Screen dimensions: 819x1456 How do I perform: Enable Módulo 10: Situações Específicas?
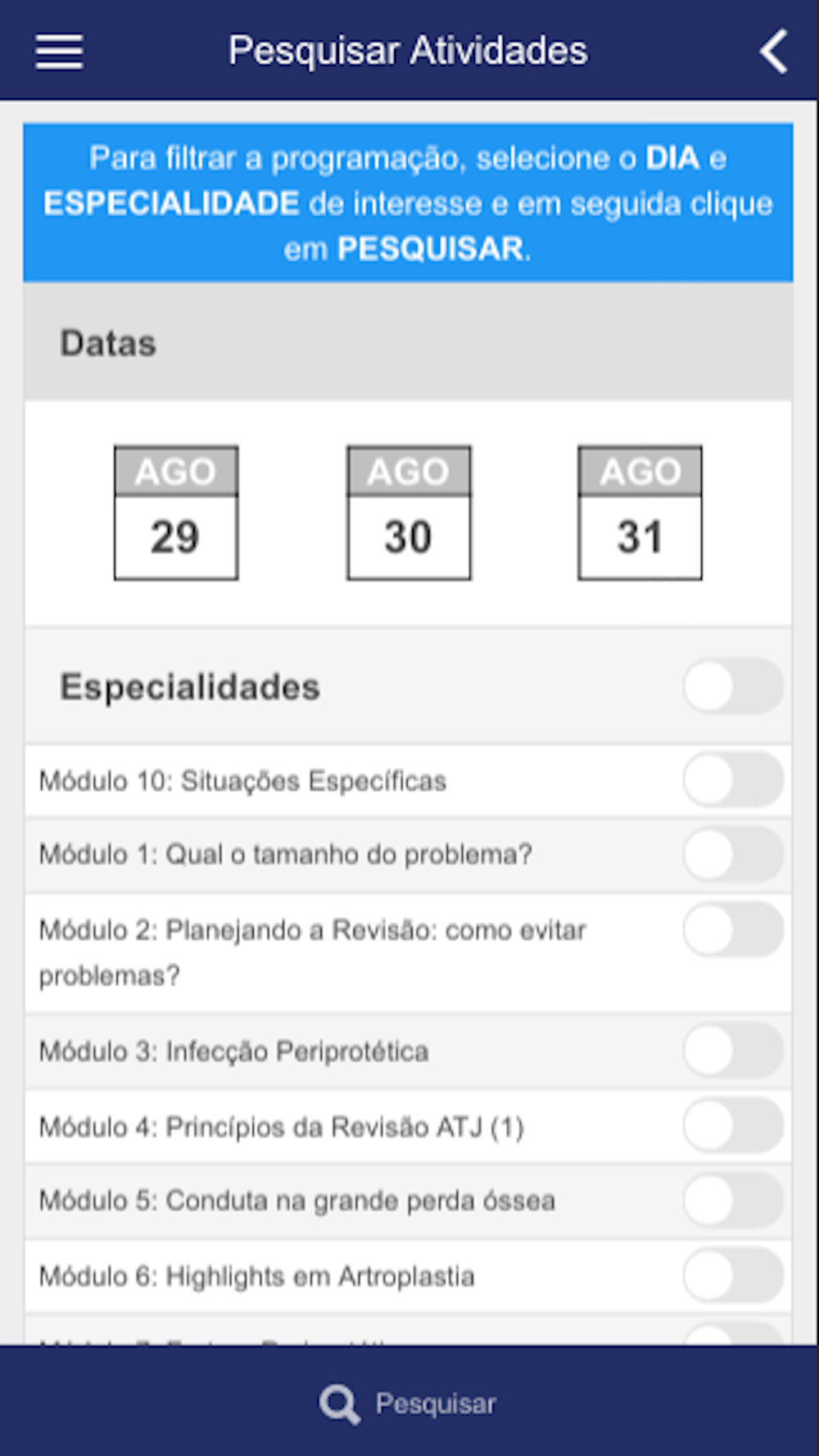point(733,780)
